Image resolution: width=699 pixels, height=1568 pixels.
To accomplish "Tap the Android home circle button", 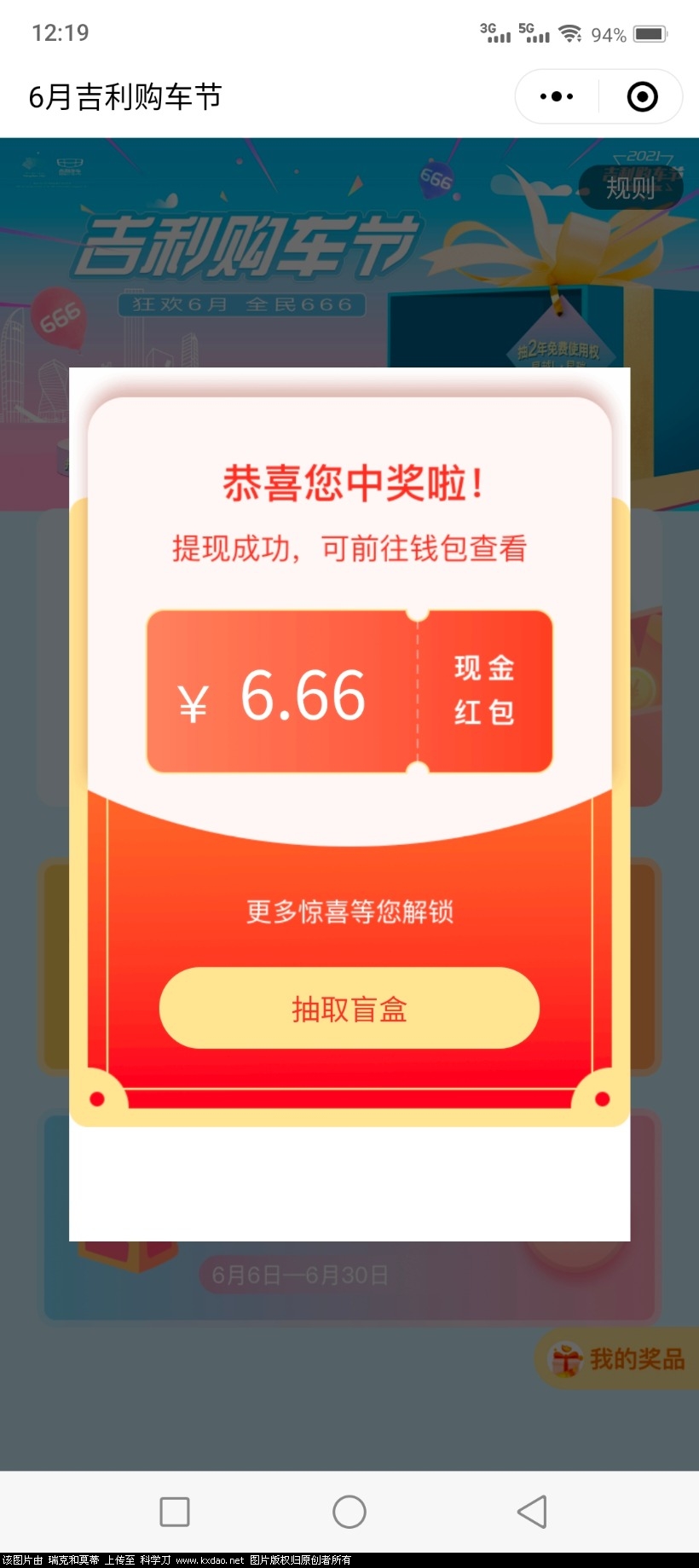I will pos(349,1510).
